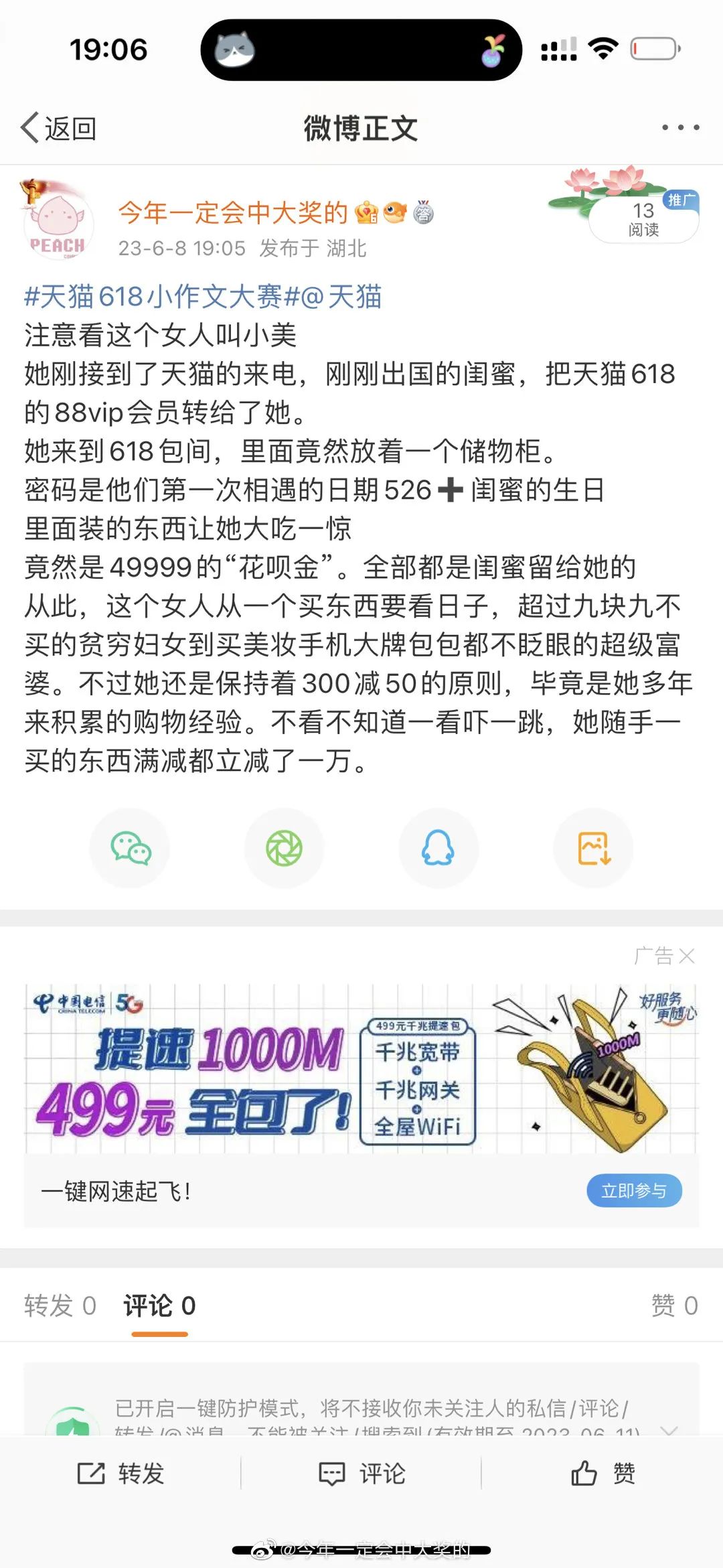Tap the 13 阅读 read counter

(642, 220)
